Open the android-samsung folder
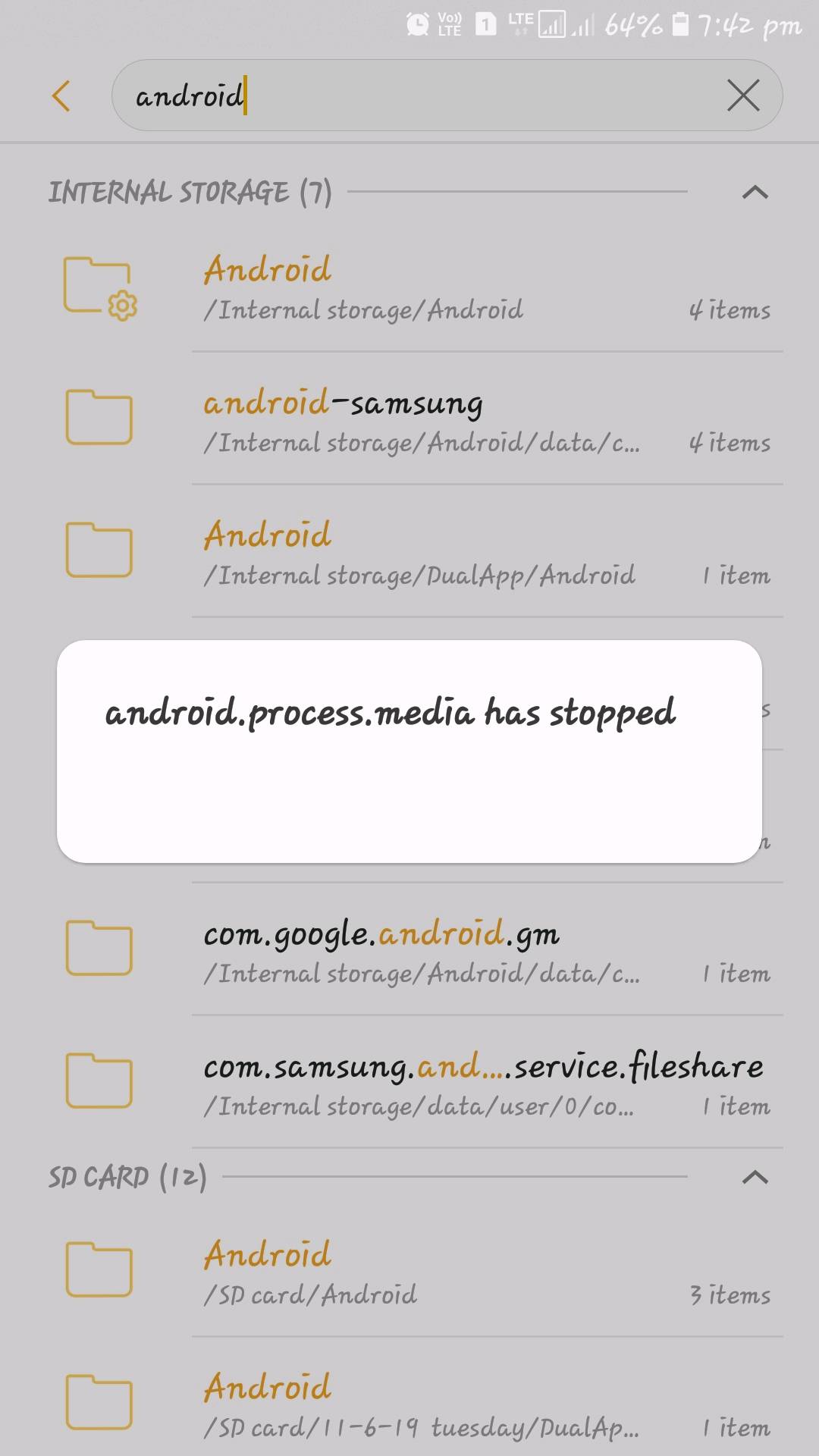Screen dimensions: 819x1456 [x=485, y=421]
